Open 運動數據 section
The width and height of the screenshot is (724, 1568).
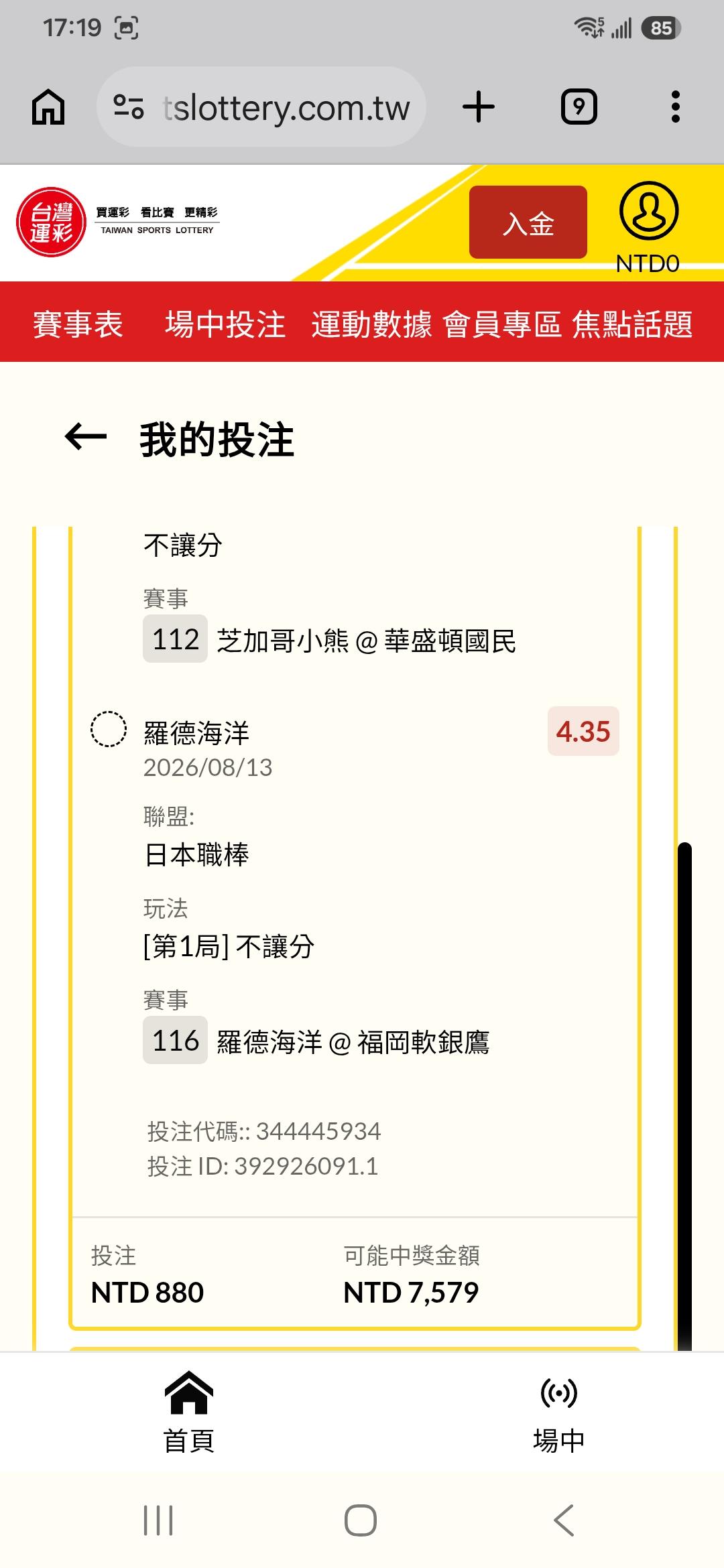coord(371,324)
